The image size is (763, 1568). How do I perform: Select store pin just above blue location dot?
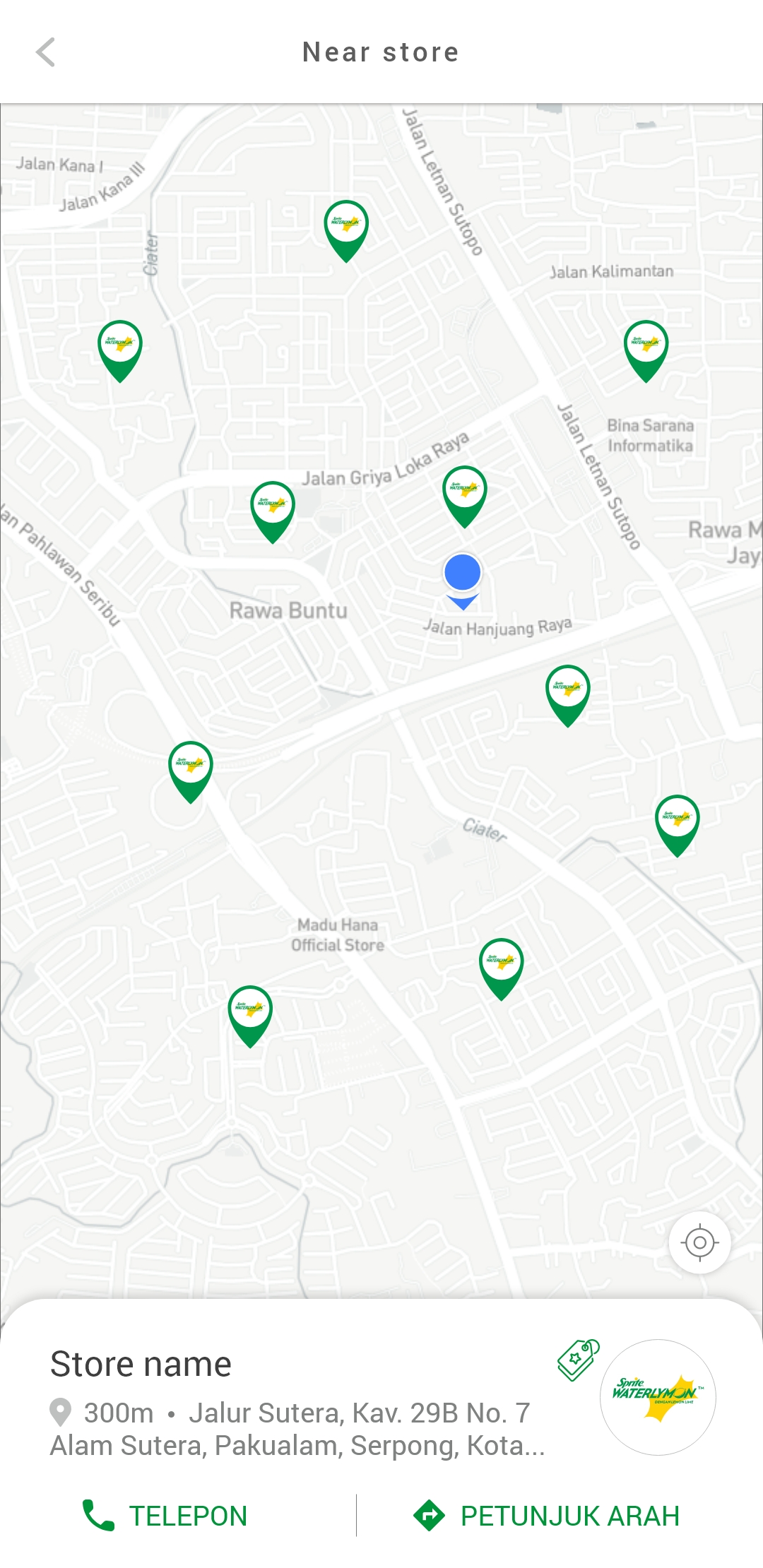464,496
